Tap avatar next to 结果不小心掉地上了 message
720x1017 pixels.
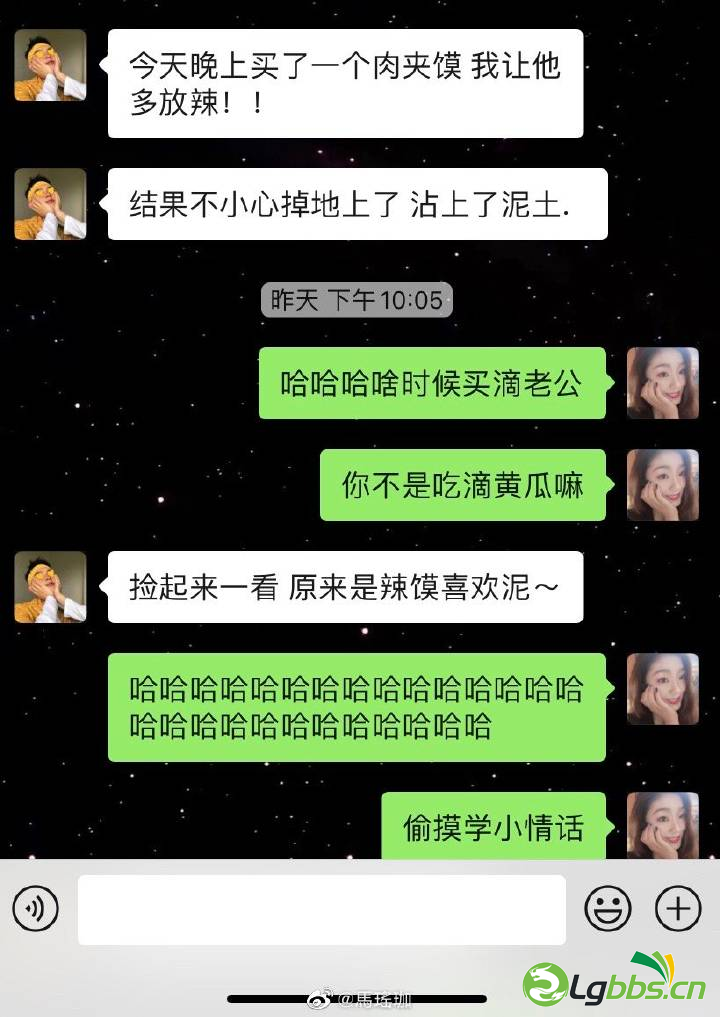50,204
